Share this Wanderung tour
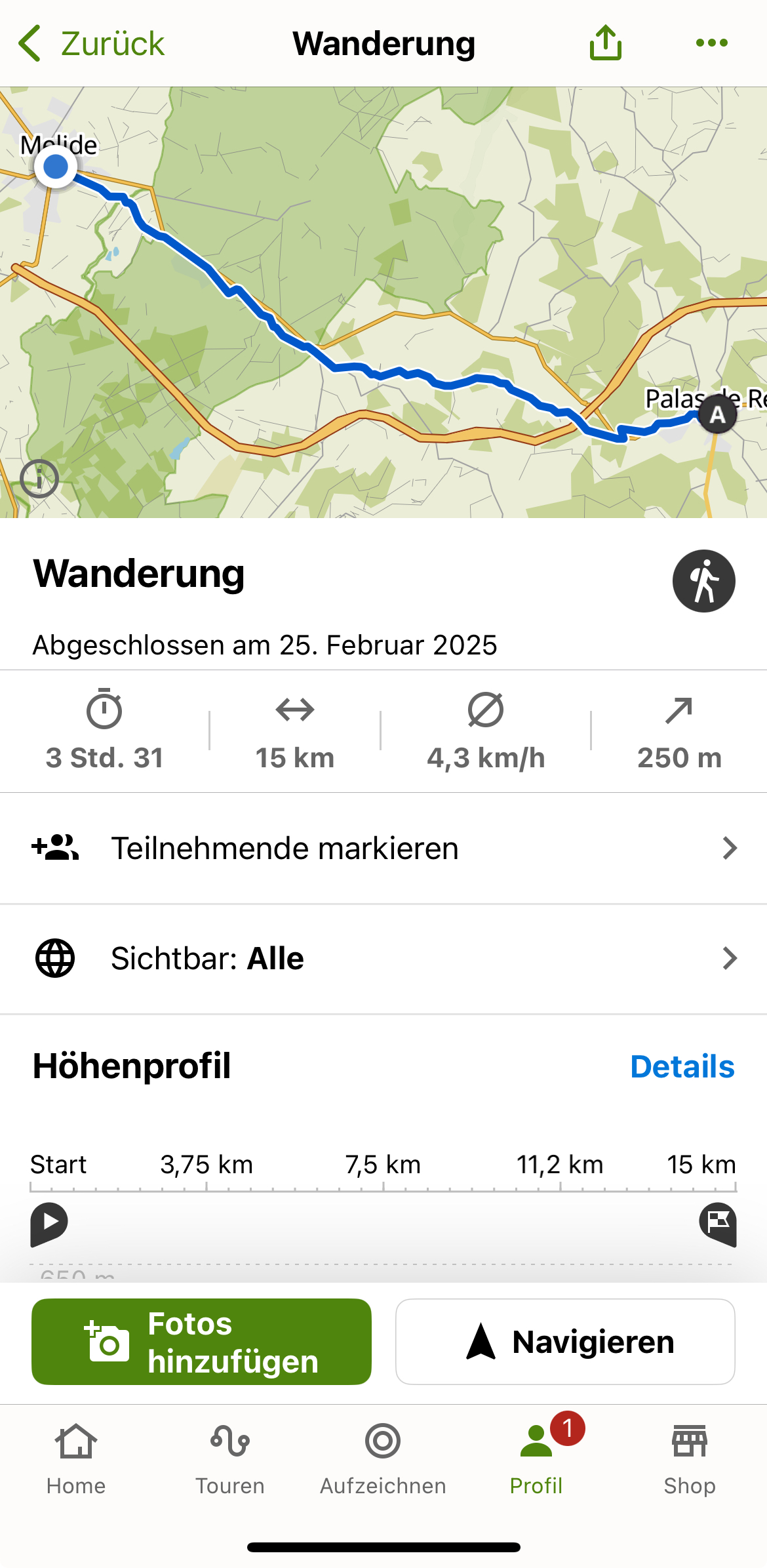The height and width of the screenshot is (1568, 767). pyautogui.click(x=605, y=43)
